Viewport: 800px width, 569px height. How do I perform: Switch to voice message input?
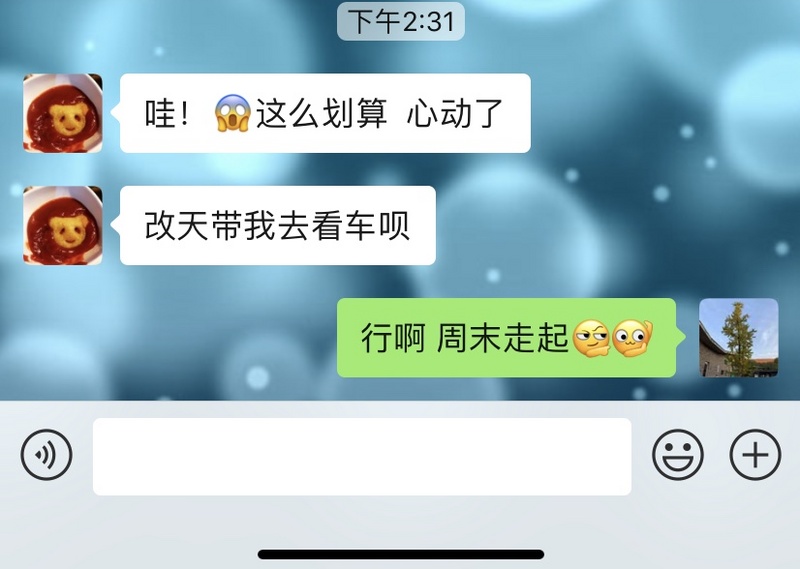click(x=46, y=456)
